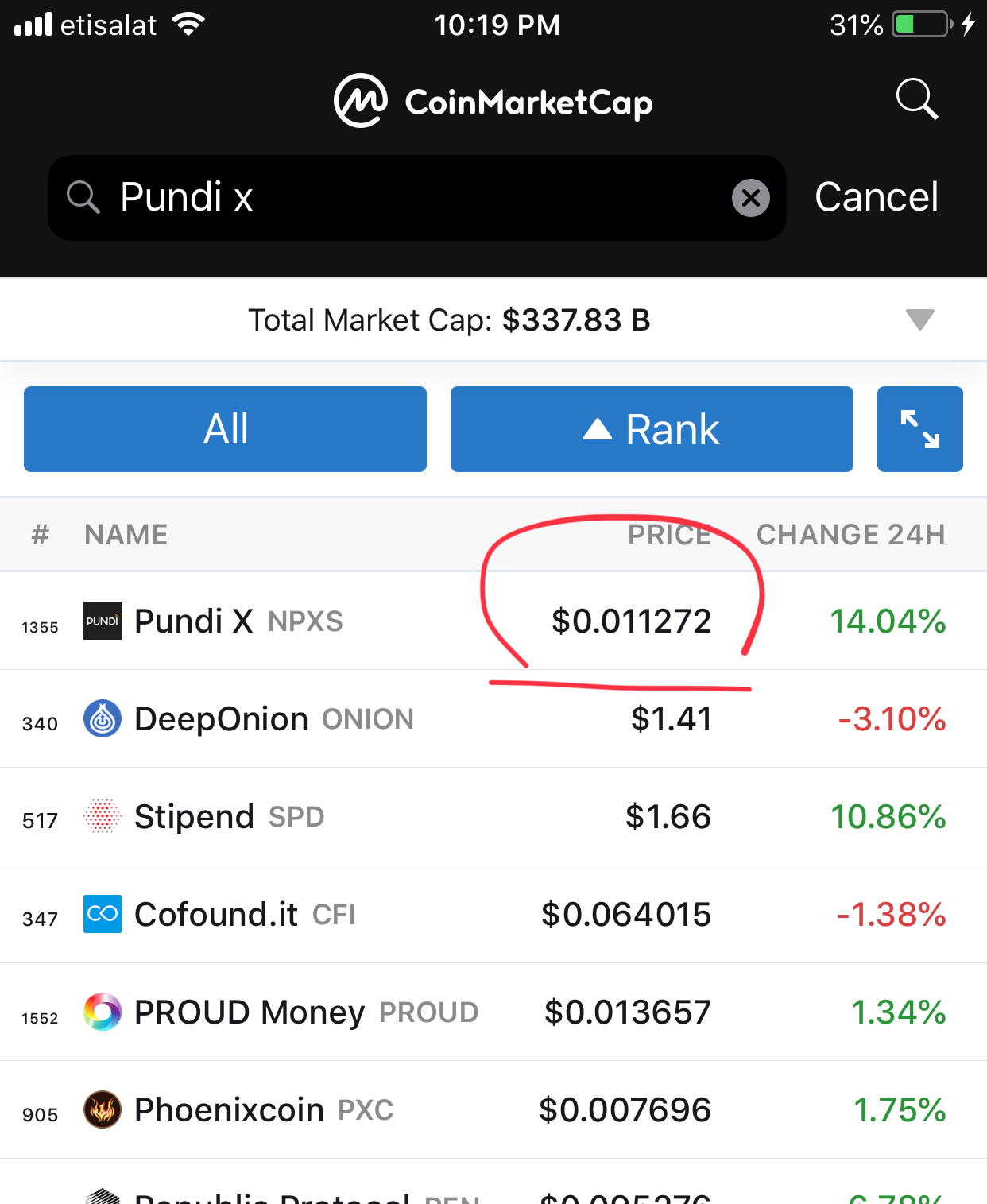Open the All filter button

[x=225, y=429]
